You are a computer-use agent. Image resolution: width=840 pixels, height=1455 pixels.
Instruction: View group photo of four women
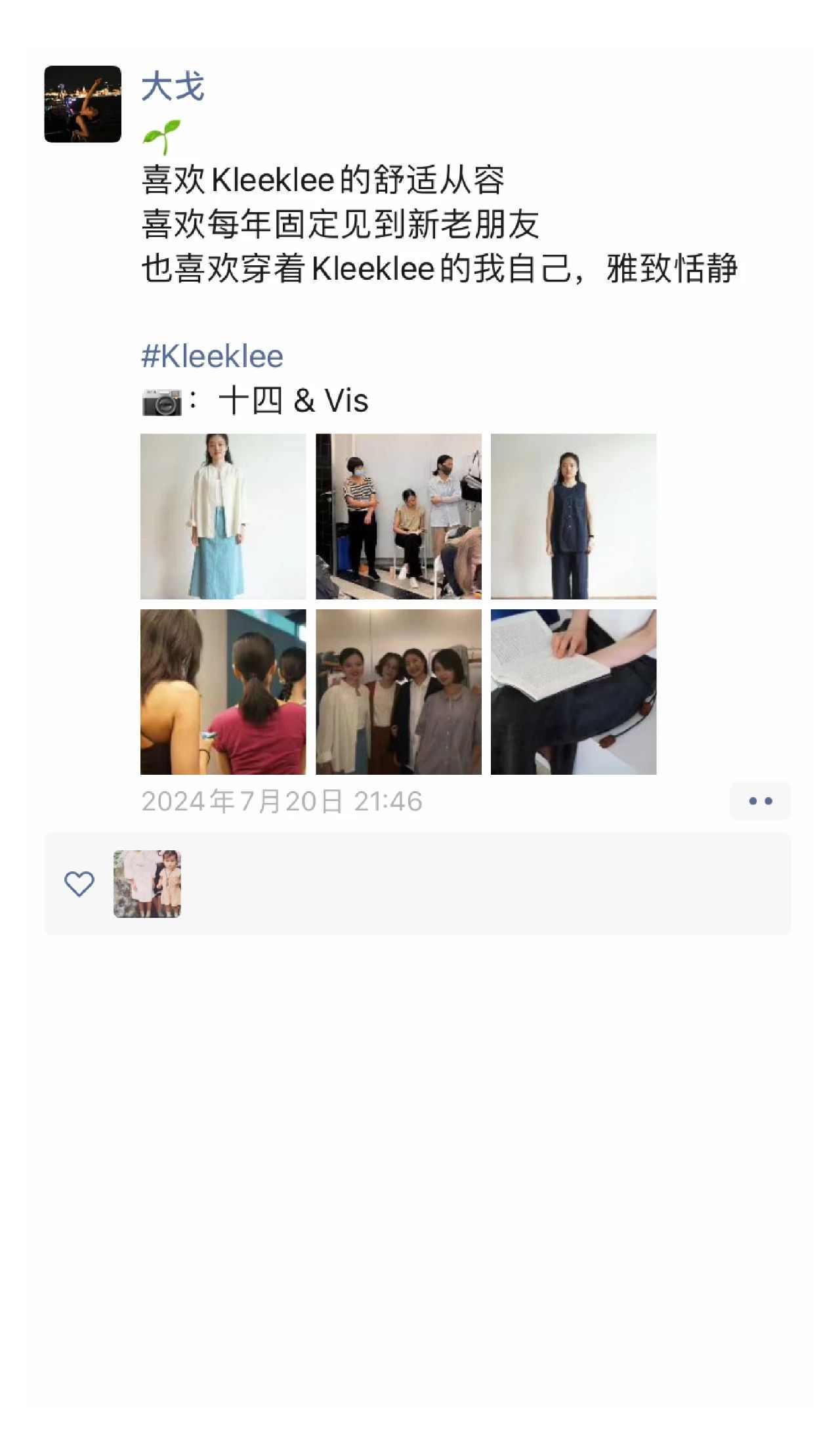(398, 691)
